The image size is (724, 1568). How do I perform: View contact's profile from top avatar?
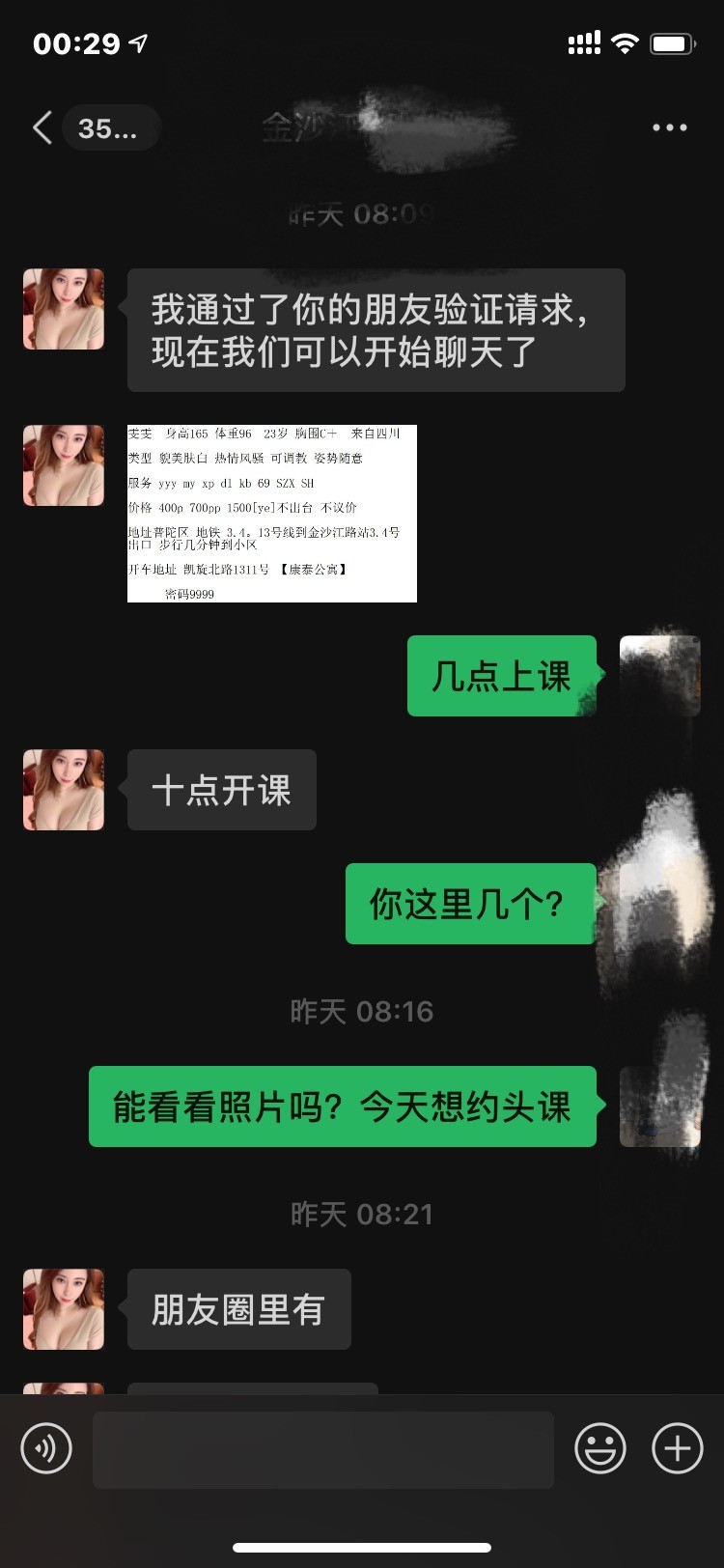point(64,309)
